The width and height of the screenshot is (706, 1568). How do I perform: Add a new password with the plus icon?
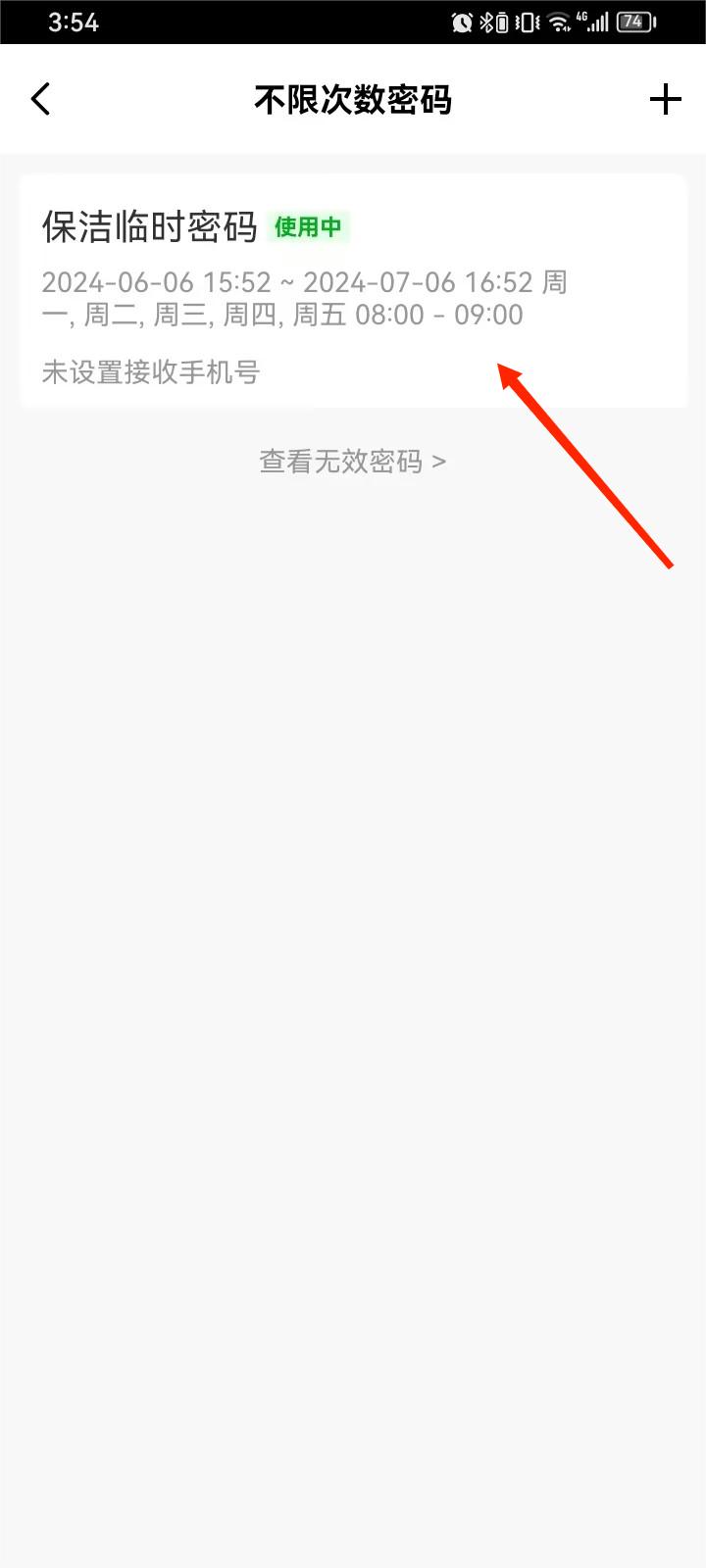[x=666, y=99]
